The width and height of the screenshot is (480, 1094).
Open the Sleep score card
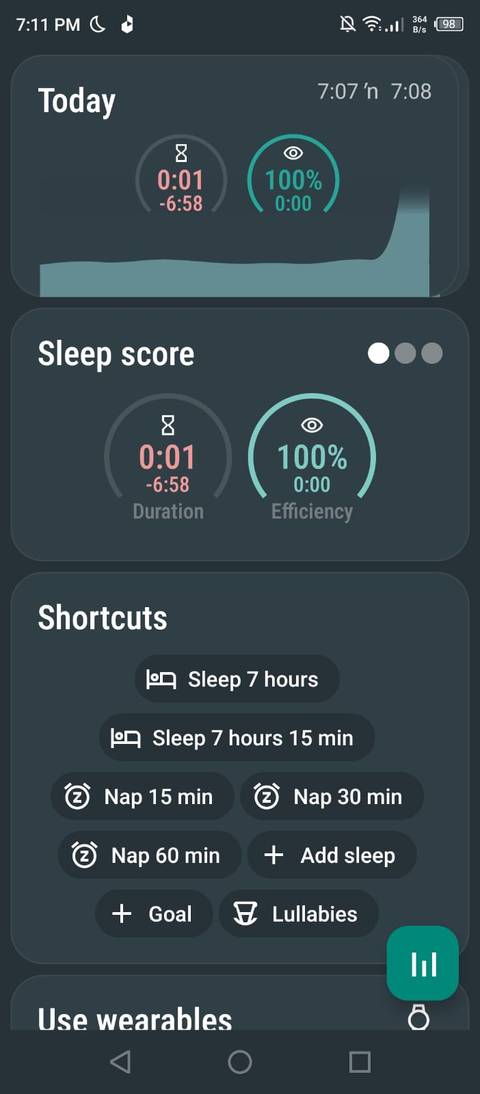[x=240, y=434]
